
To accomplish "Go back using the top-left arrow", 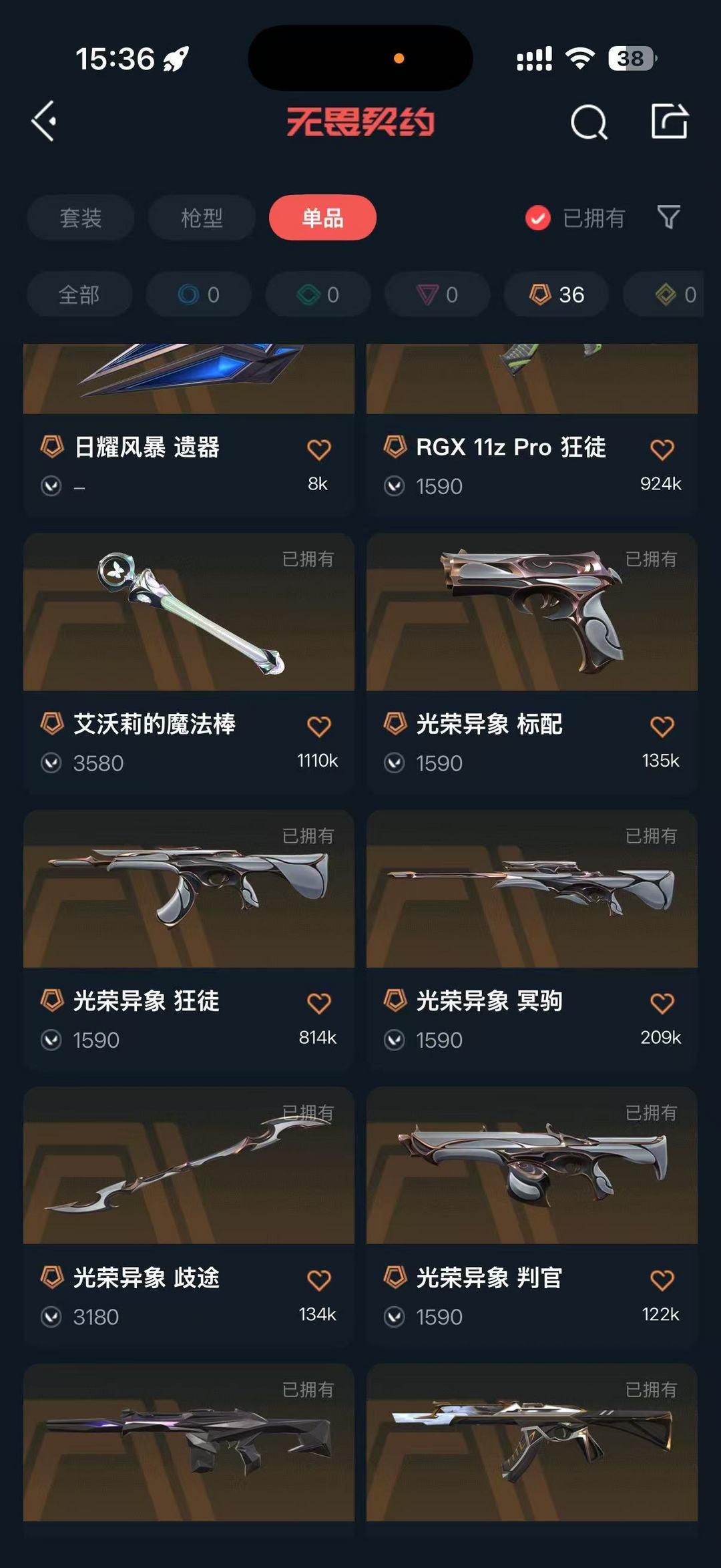I will [x=44, y=122].
